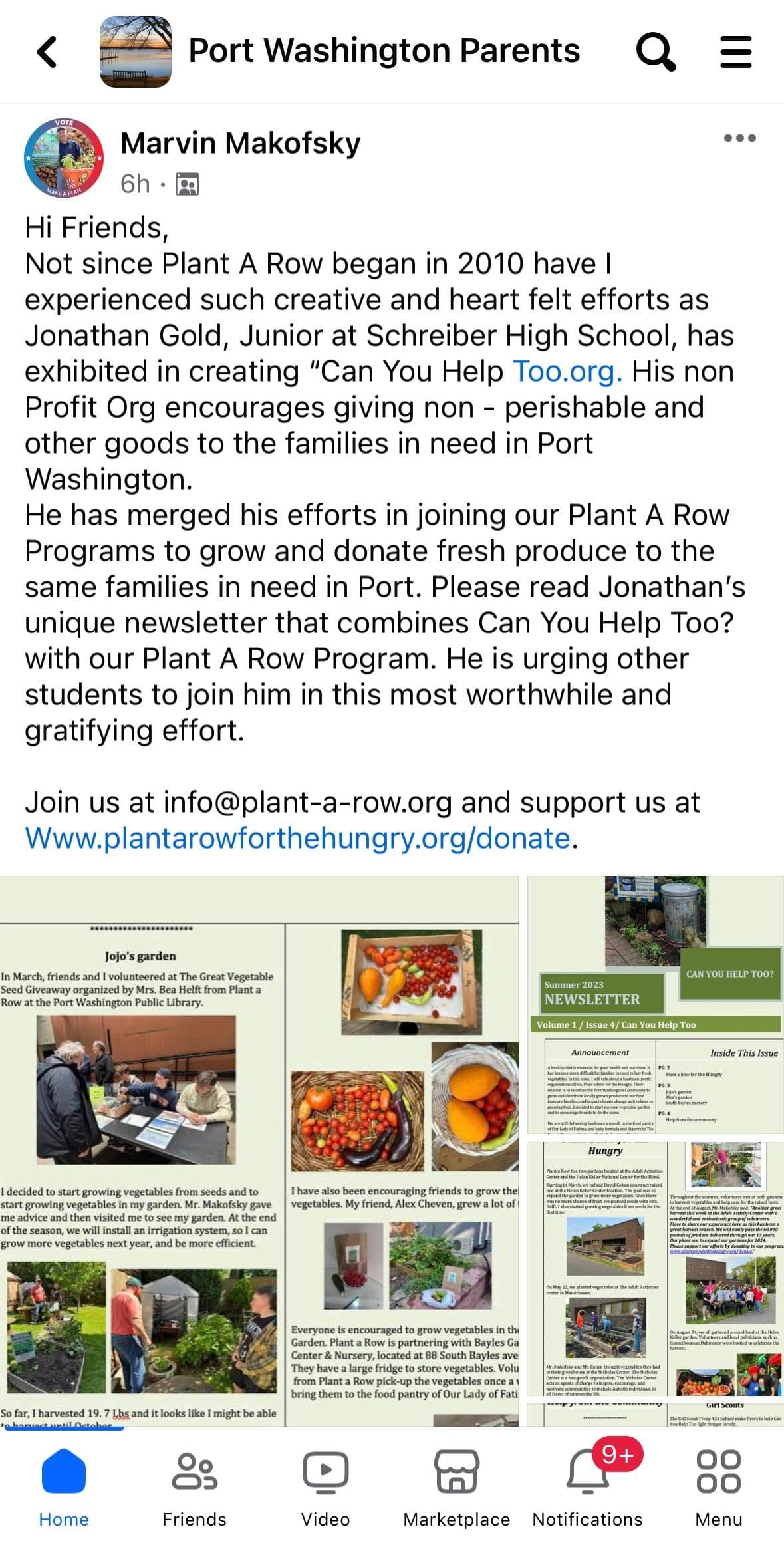Viewport: 784px width, 1543px height.
Task: Open the Port Washington Parents group title
Action: [384, 51]
